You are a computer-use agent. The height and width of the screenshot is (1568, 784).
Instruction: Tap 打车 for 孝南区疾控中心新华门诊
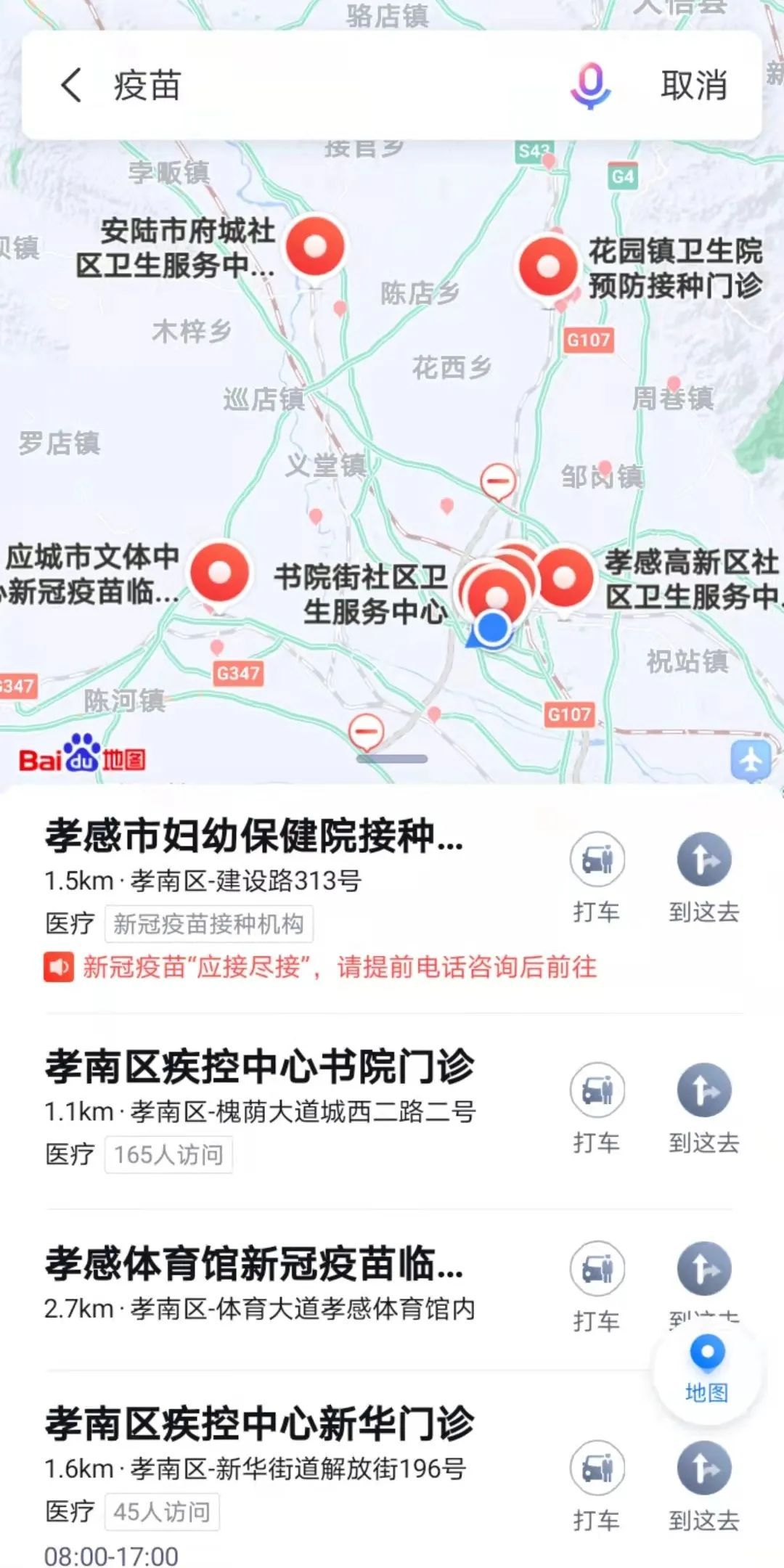[x=597, y=1468]
